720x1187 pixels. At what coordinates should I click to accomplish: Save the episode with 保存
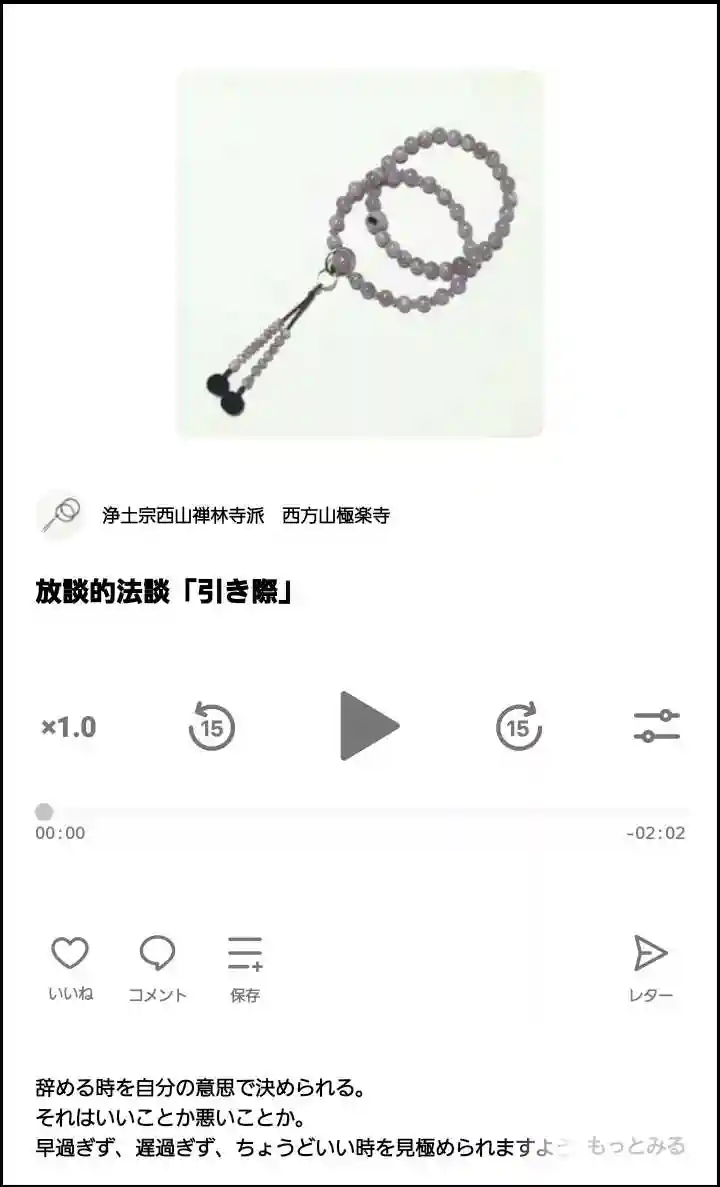coord(245,967)
